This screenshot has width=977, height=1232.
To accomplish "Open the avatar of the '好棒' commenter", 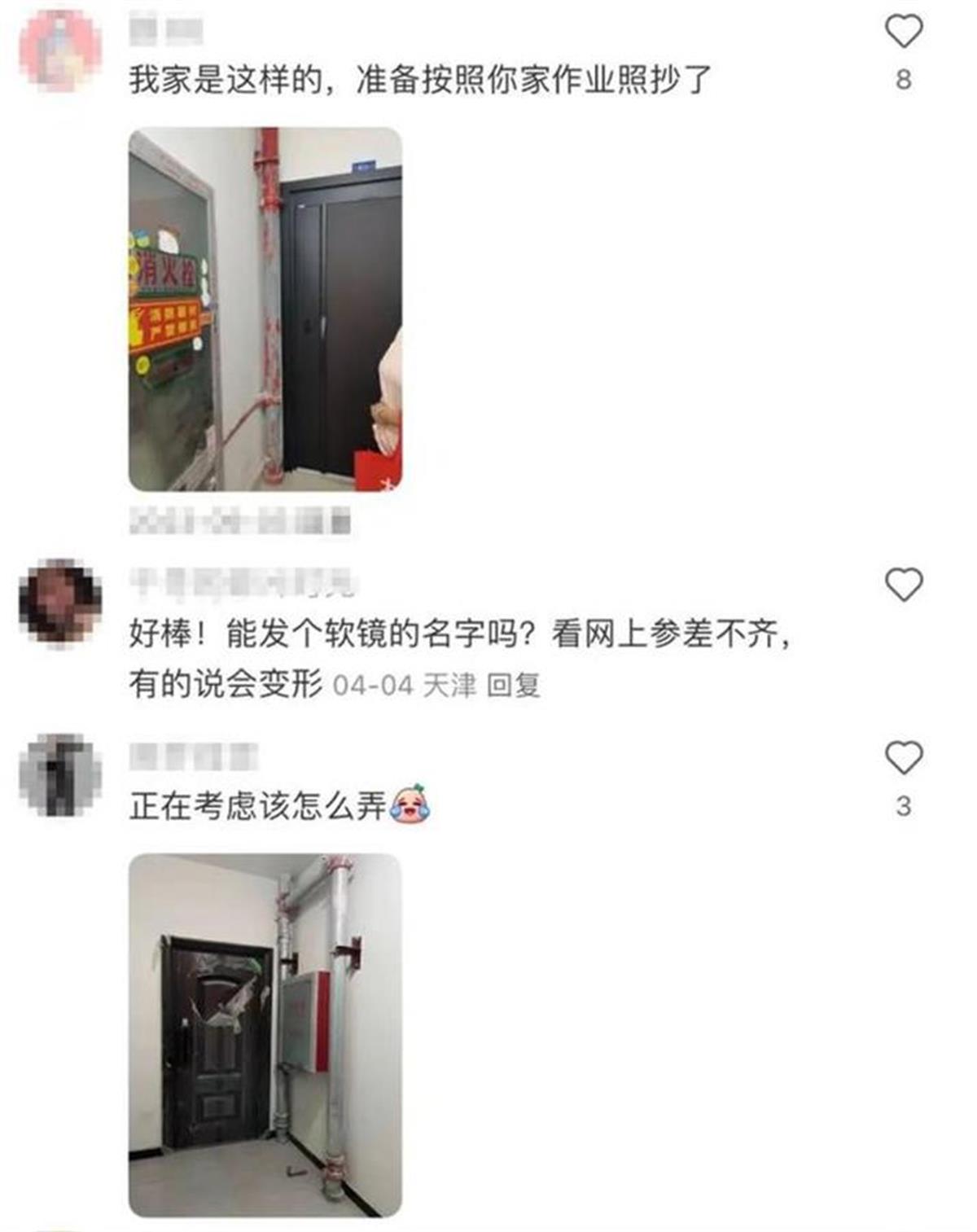I will tap(60, 601).
